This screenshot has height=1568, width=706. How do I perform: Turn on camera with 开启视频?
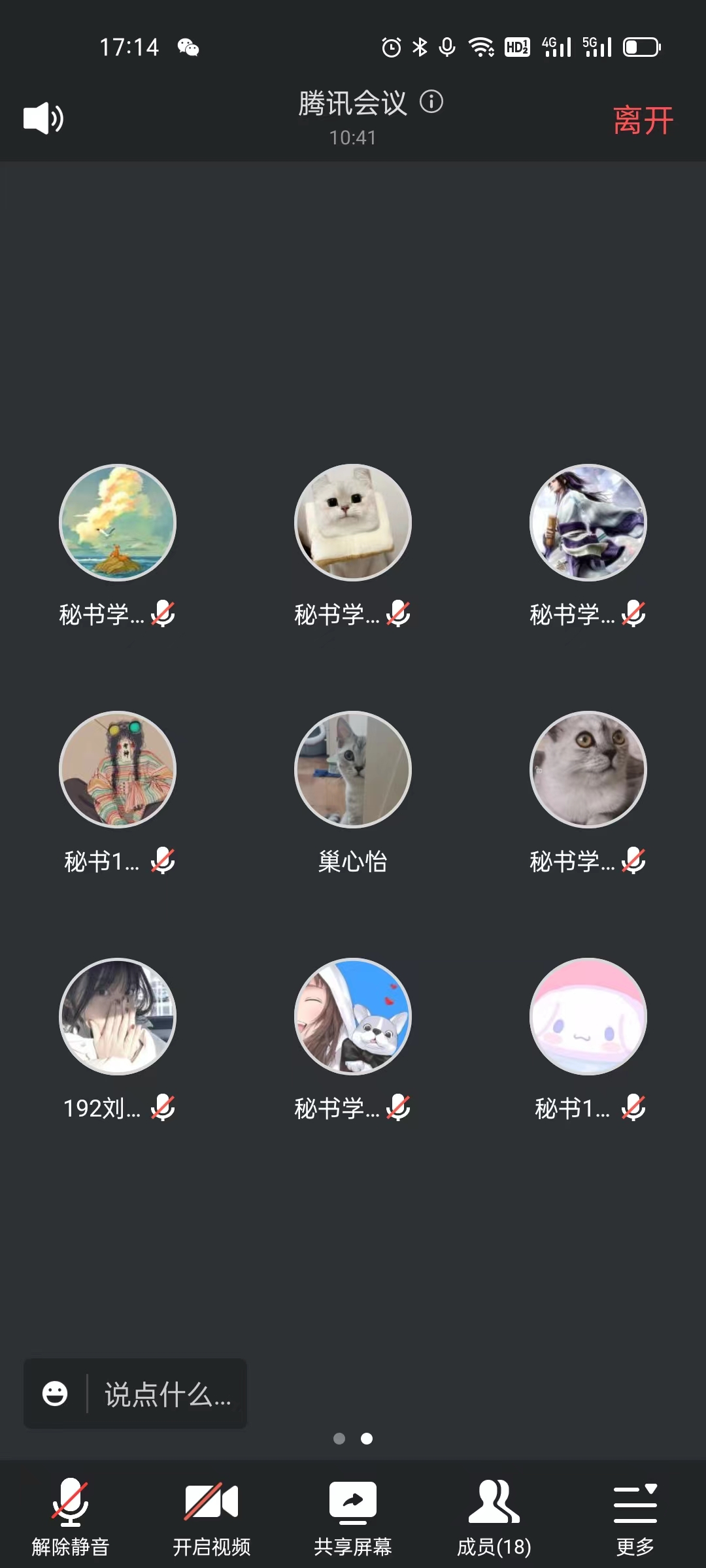tap(211, 1517)
